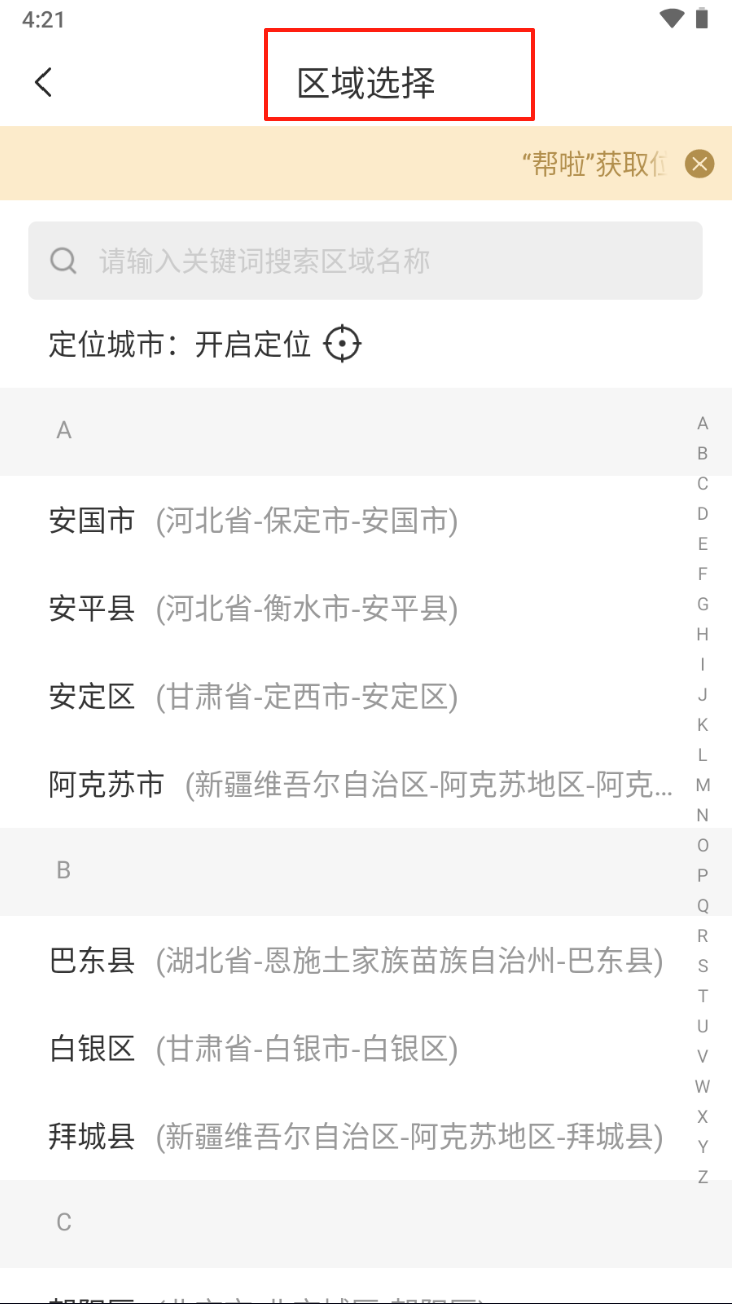
Task: Select 安国市 from the list
Action: tap(366, 521)
